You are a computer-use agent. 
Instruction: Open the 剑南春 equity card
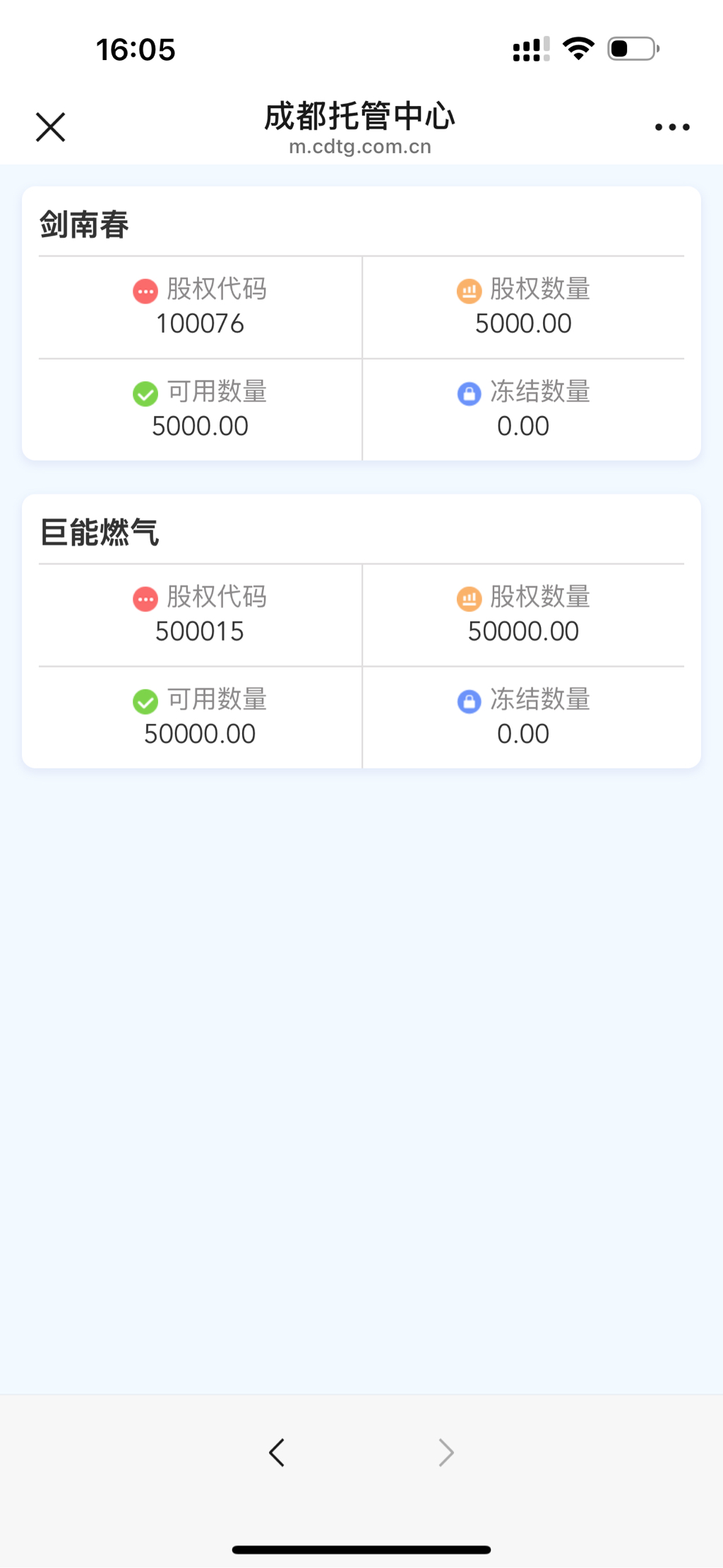(85, 225)
